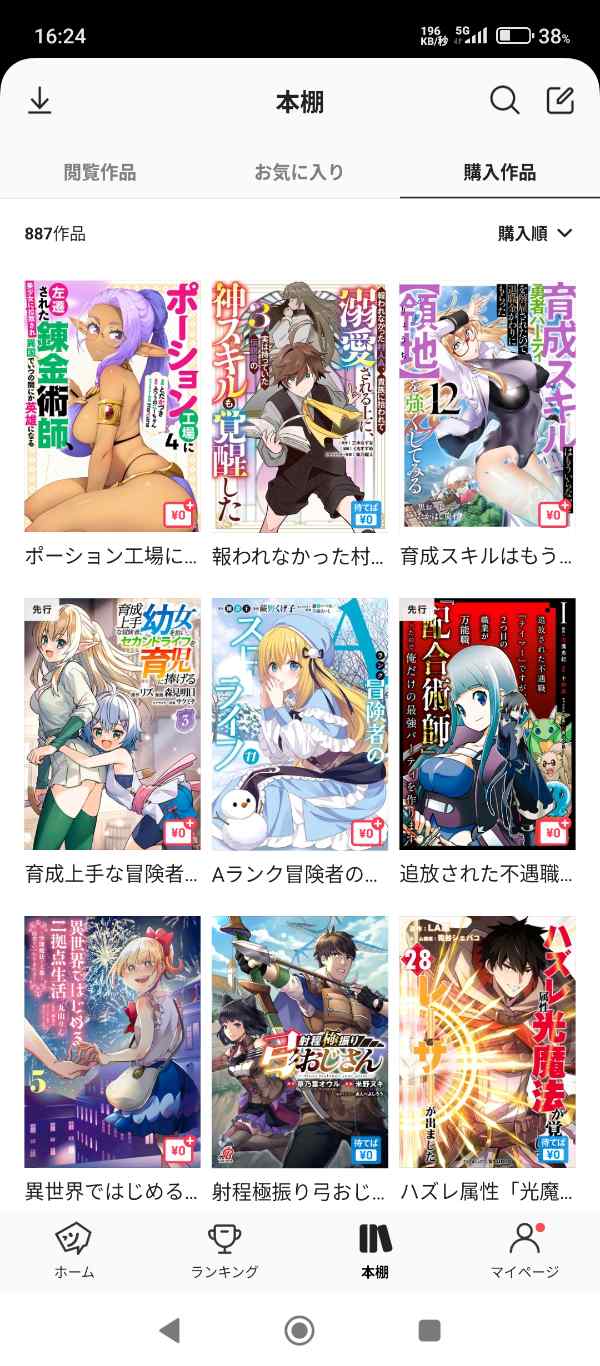Open the manga 報われなかった村…
Image resolution: width=600 pixels, height=1366 pixels.
300,406
